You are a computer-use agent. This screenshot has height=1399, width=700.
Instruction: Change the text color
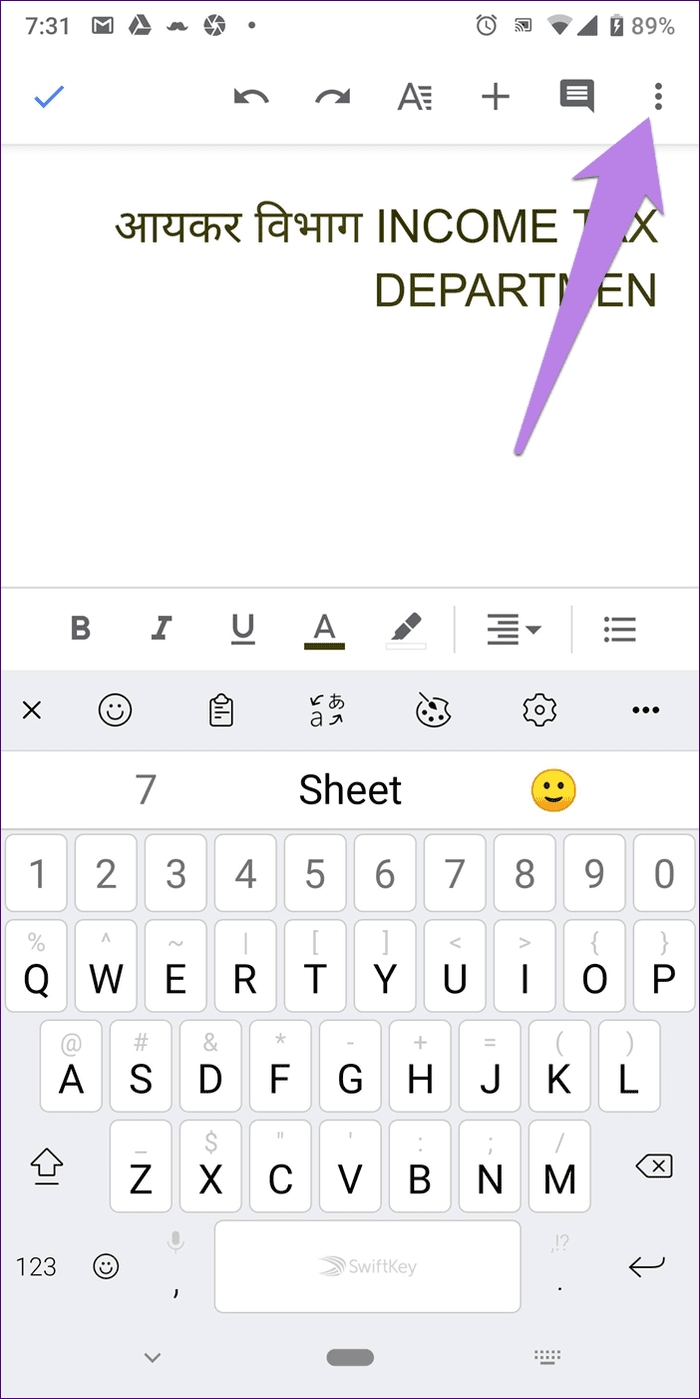[x=324, y=631]
